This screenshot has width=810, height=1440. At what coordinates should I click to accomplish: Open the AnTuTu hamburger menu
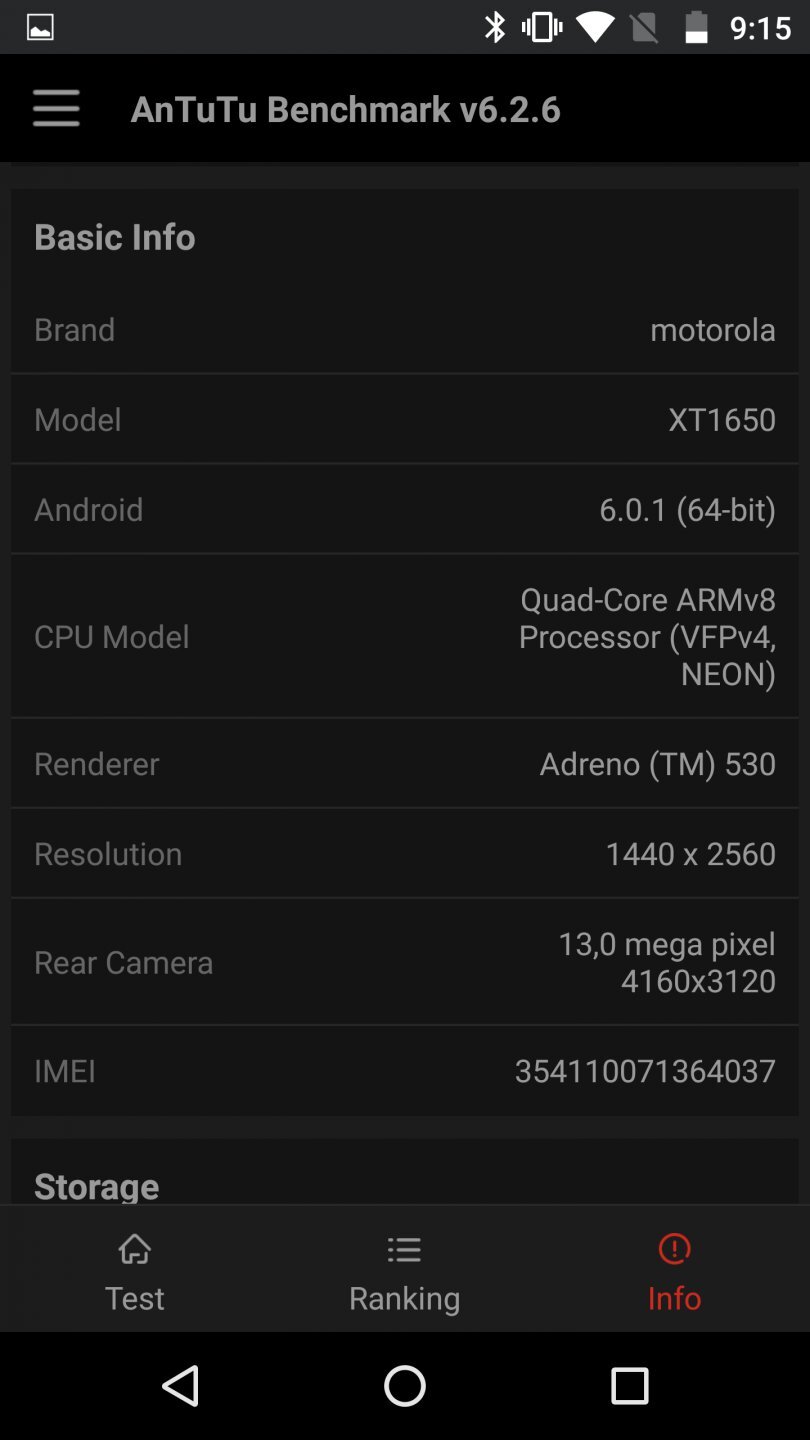click(56, 108)
